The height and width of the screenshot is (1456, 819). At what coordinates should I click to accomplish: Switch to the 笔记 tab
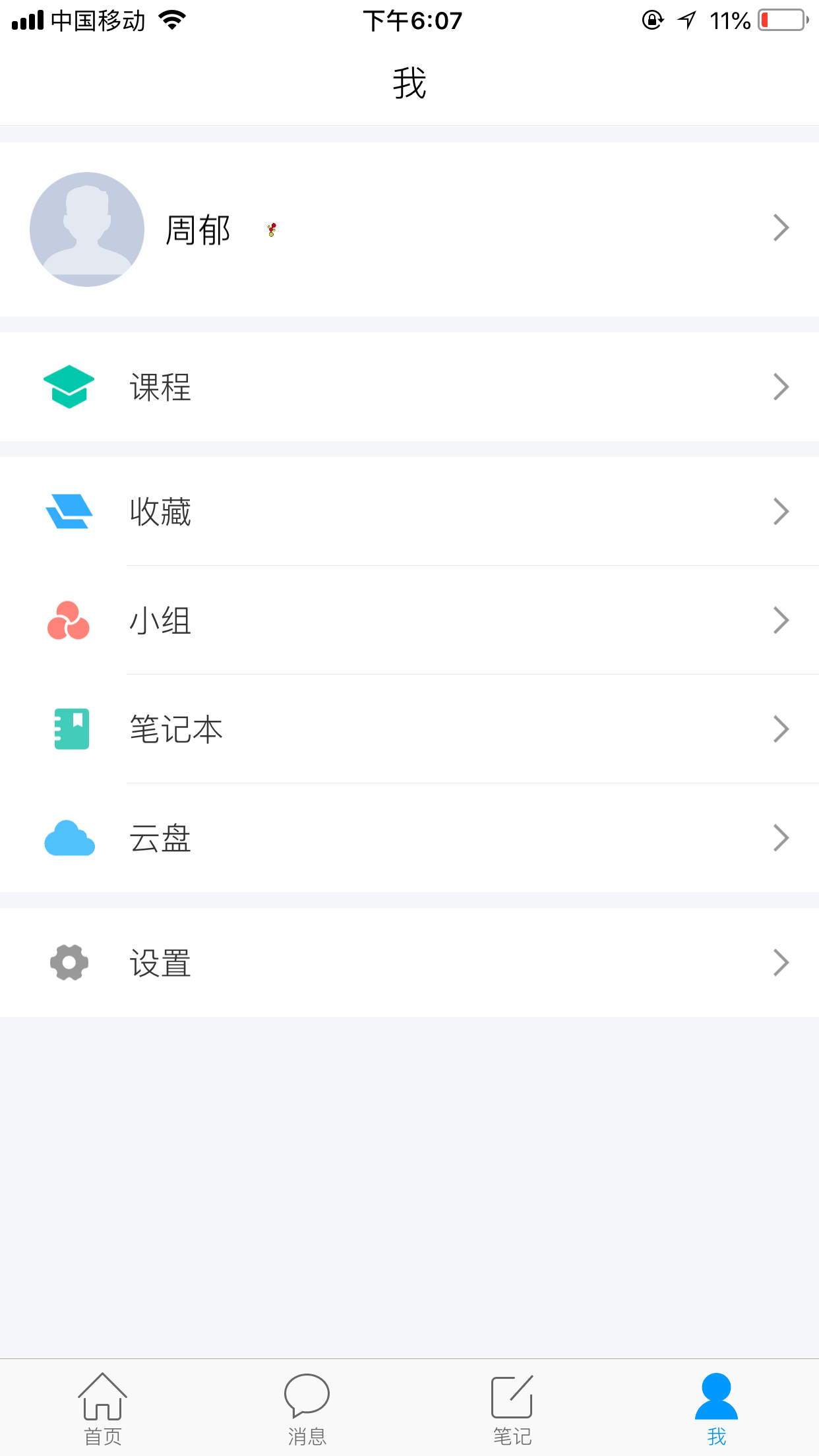click(x=512, y=1408)
